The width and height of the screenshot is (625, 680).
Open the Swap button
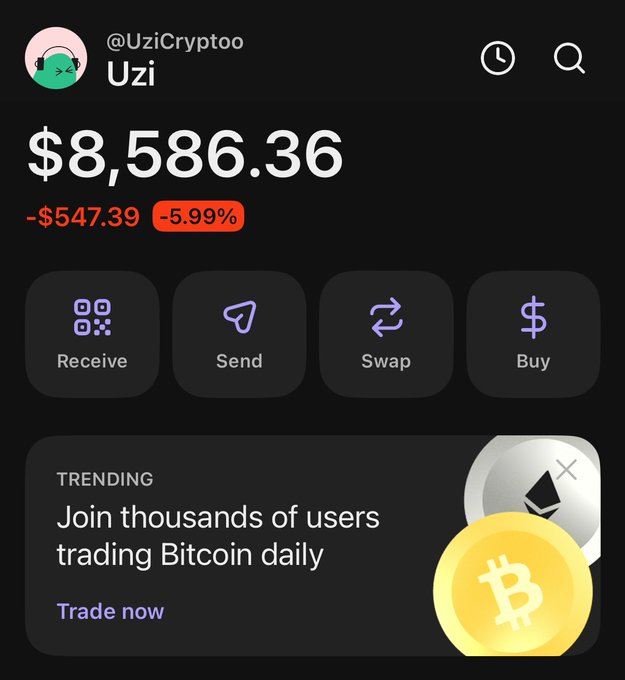point(386,334)
